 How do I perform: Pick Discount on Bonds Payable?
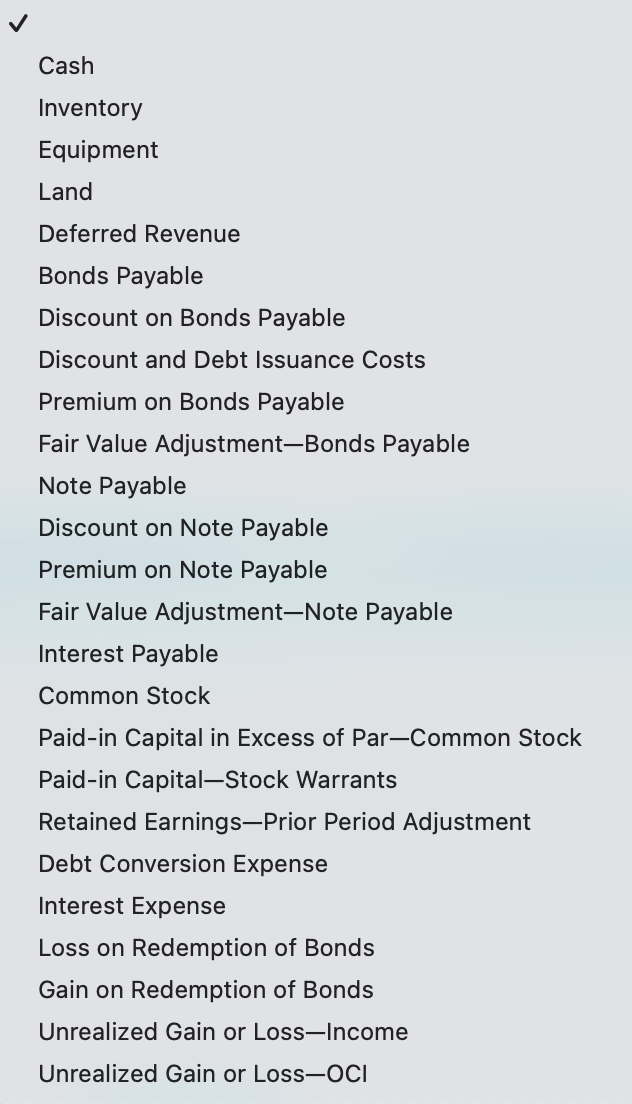(x=191, y=318)
